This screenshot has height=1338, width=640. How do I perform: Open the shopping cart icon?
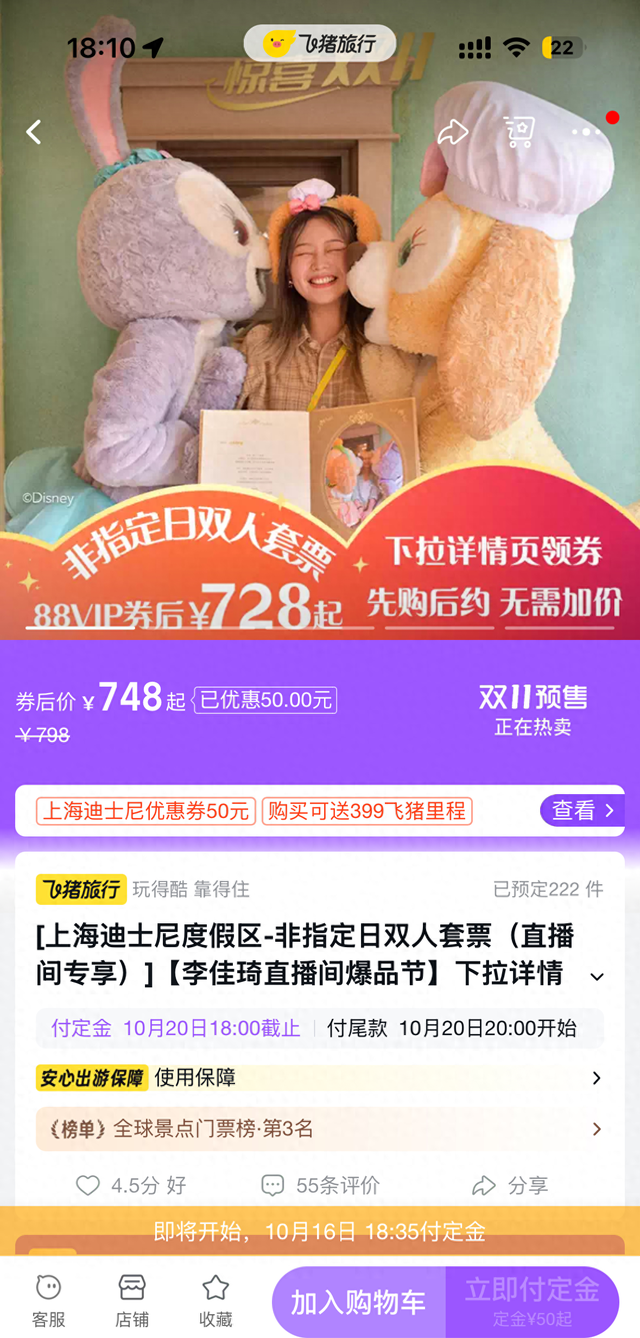pyautogui.click(x=519, y=132)
